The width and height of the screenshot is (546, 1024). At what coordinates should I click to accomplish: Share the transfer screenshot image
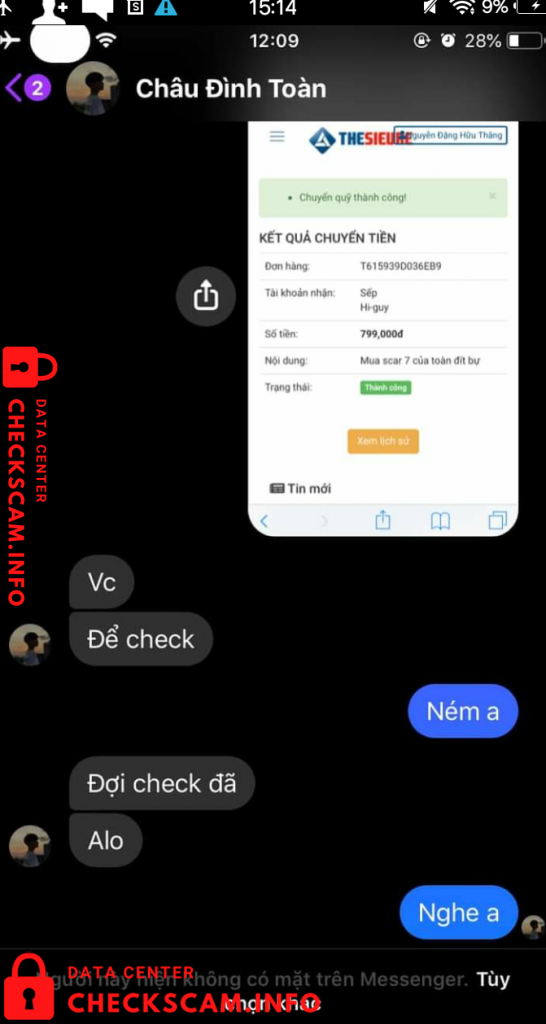[206, 297]
